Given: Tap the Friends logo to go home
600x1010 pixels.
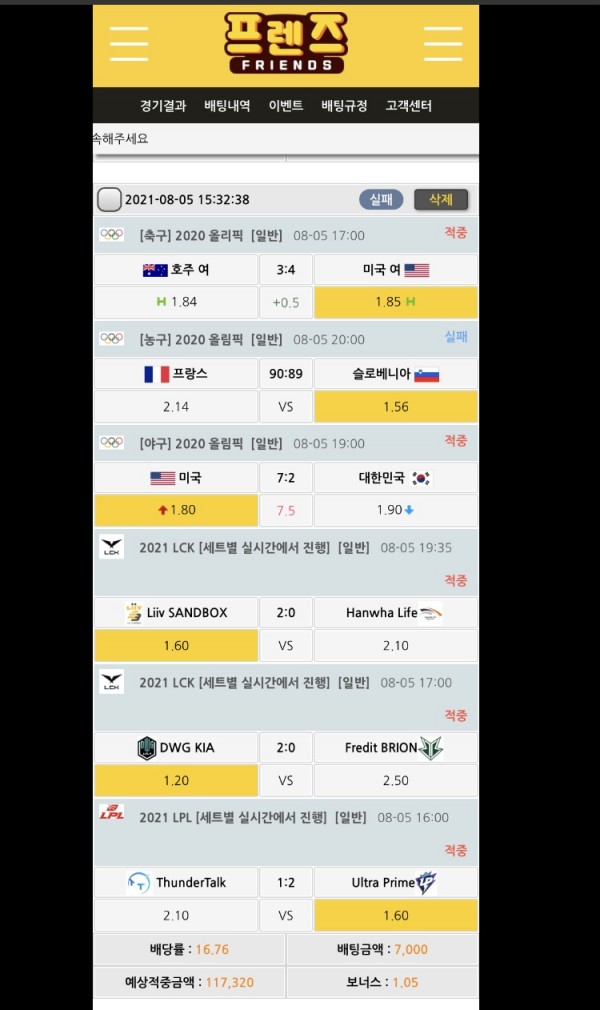Looking at the screenshot, I should tap(285, 44).
